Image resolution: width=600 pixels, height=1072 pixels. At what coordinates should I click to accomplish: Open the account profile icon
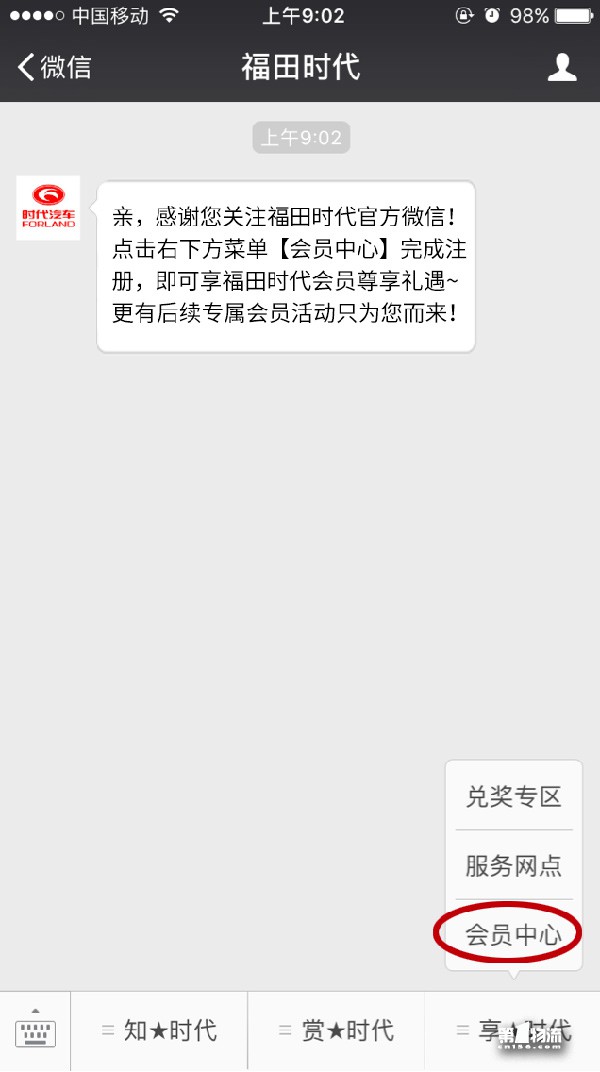pyautogui.click(x=562, y=67)
